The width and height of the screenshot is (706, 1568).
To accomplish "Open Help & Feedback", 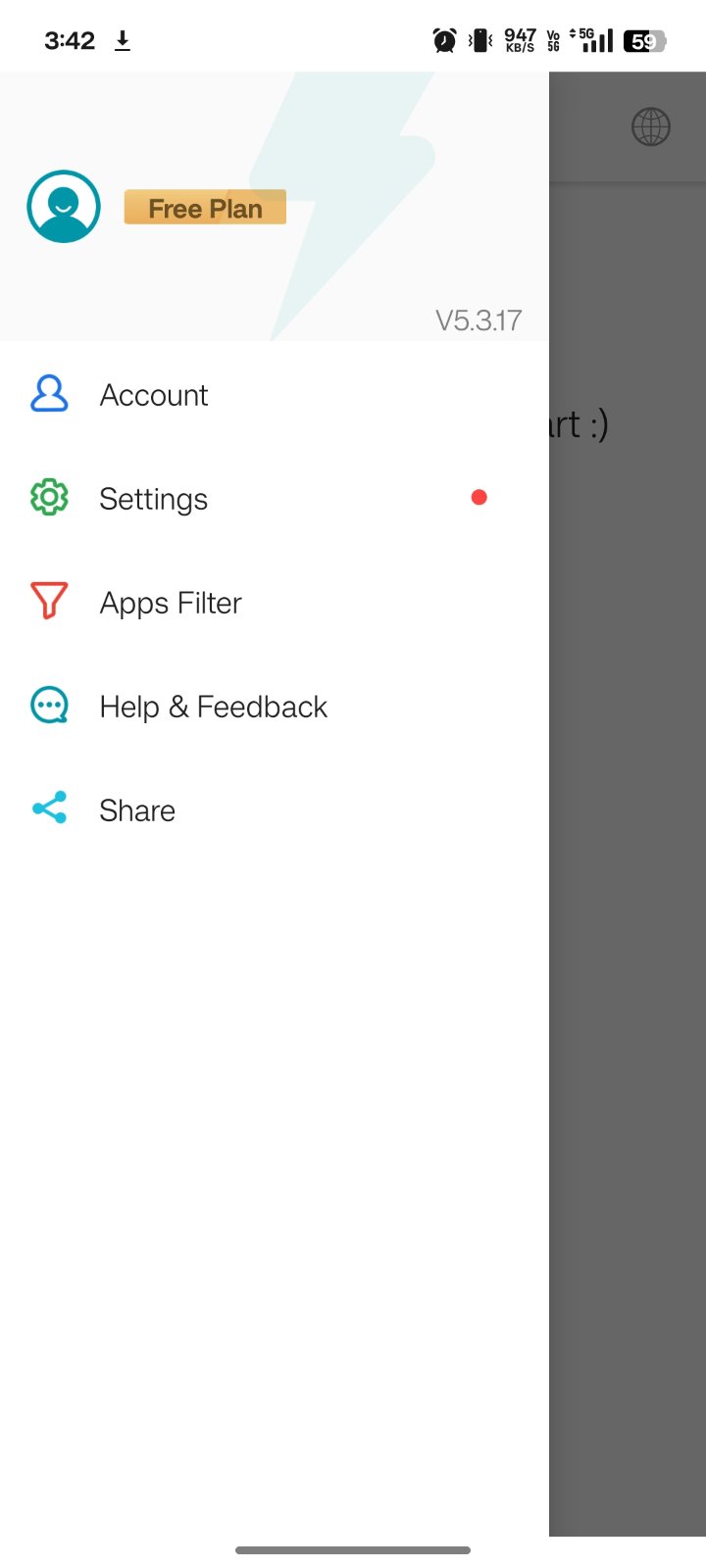I will (213, 707).
